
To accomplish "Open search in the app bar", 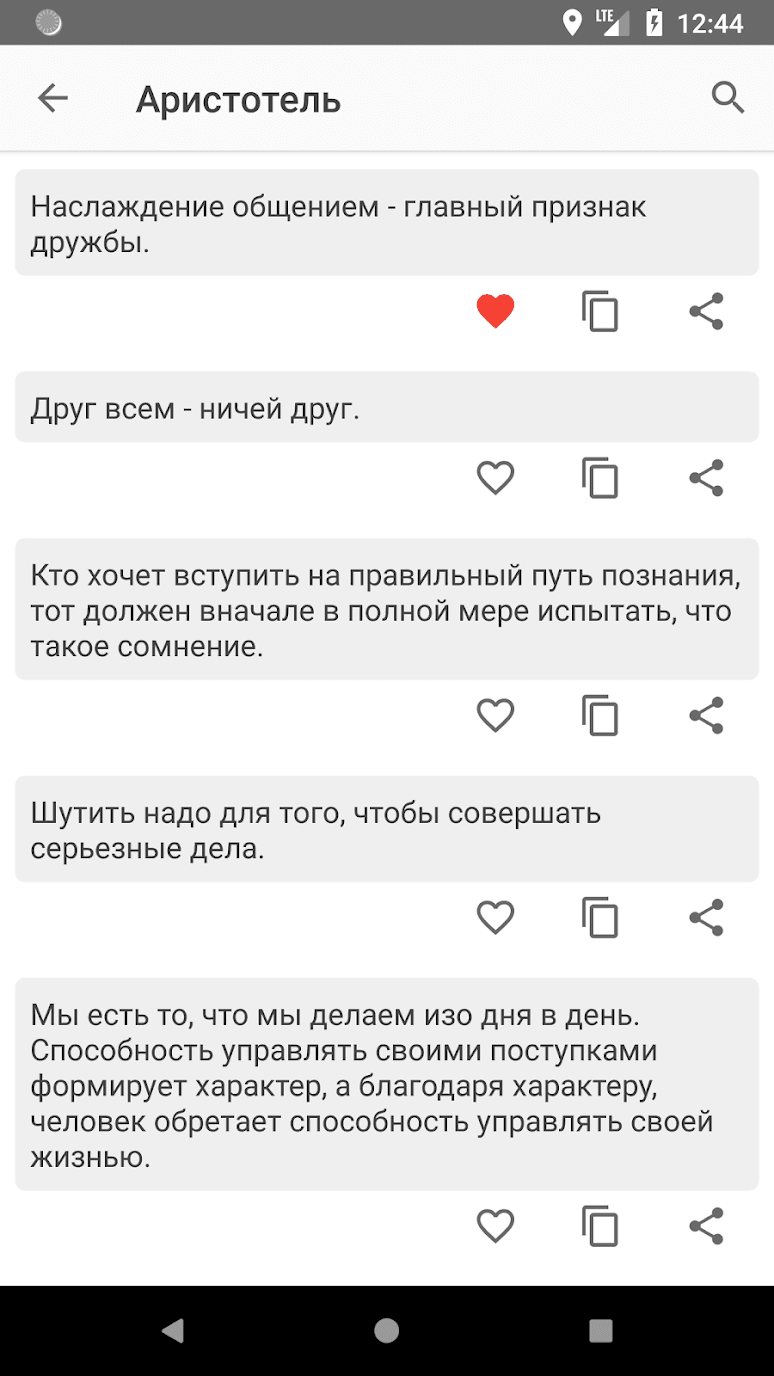I will tap(727, 98).
